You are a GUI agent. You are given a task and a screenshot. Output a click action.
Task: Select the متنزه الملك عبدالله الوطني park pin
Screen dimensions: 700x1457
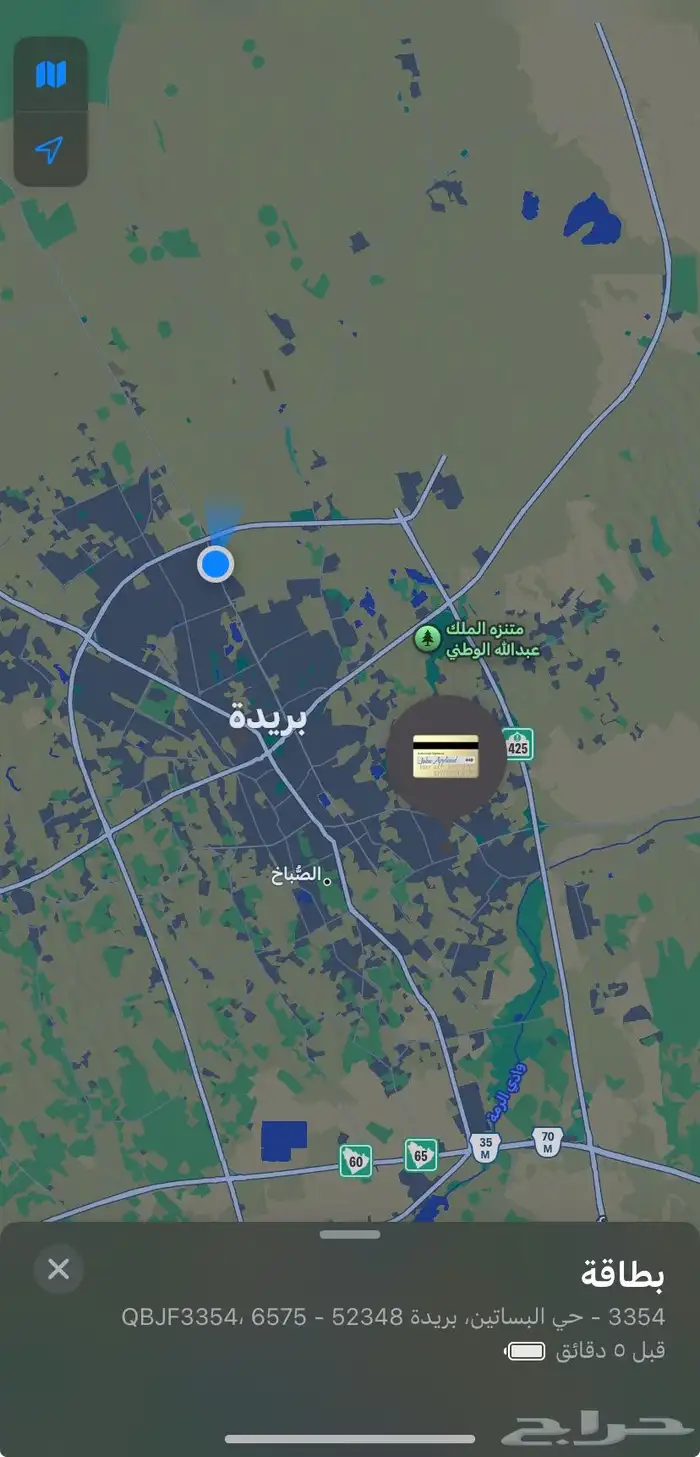(428, 638)
